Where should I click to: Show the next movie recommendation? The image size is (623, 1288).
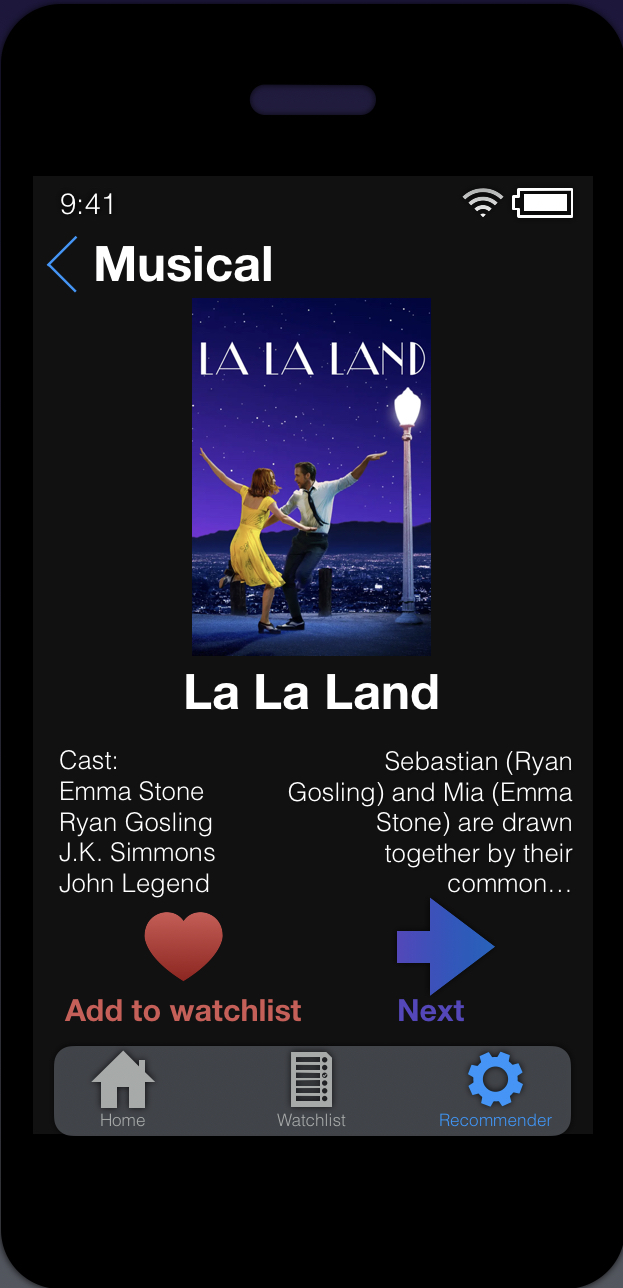(x=445, y=947)
